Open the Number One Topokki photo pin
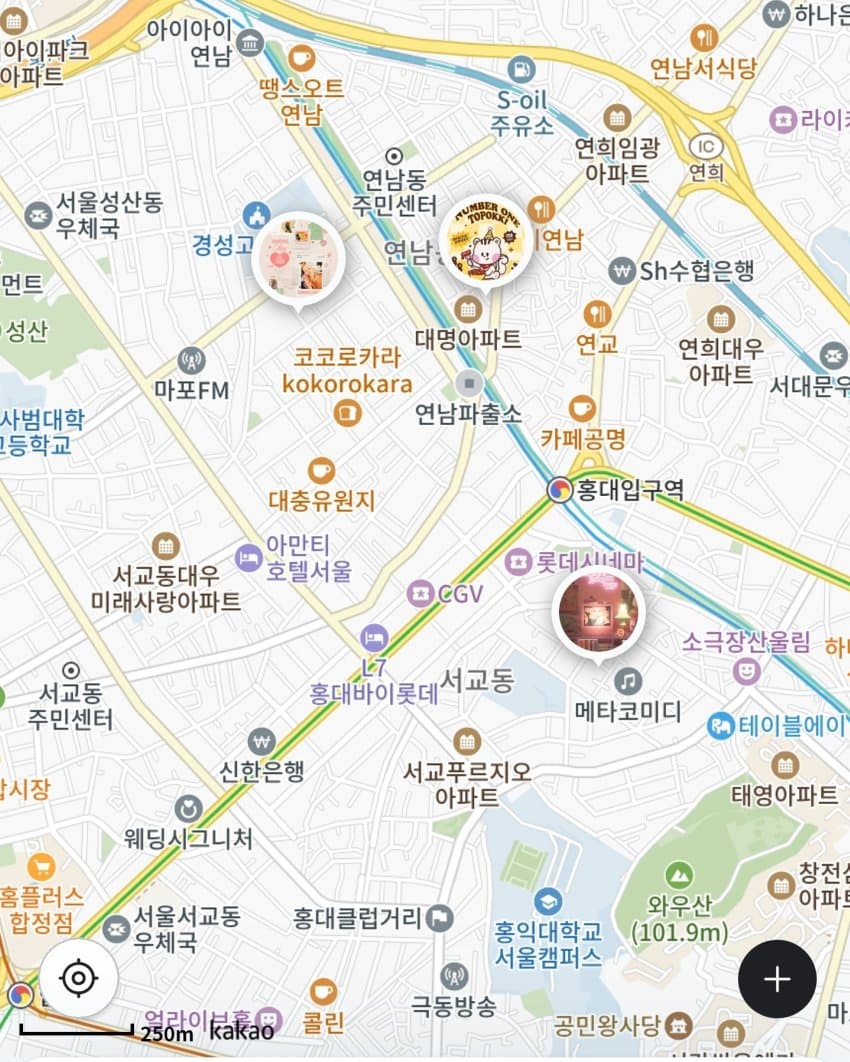Screen dimensions: 850x1062 (485, 239)
